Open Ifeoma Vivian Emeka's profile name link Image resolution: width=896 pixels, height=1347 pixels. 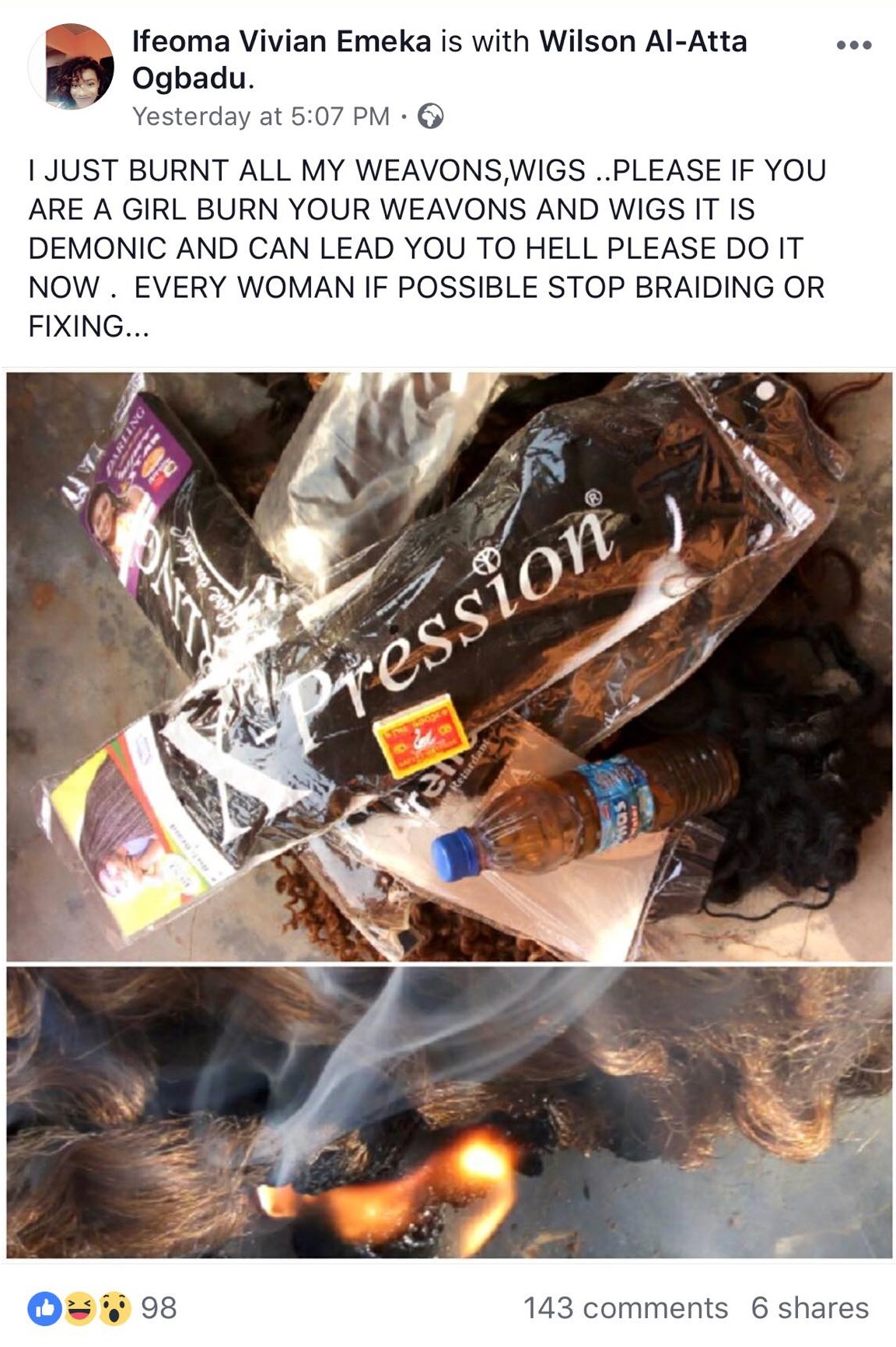[x=281, y=41]
